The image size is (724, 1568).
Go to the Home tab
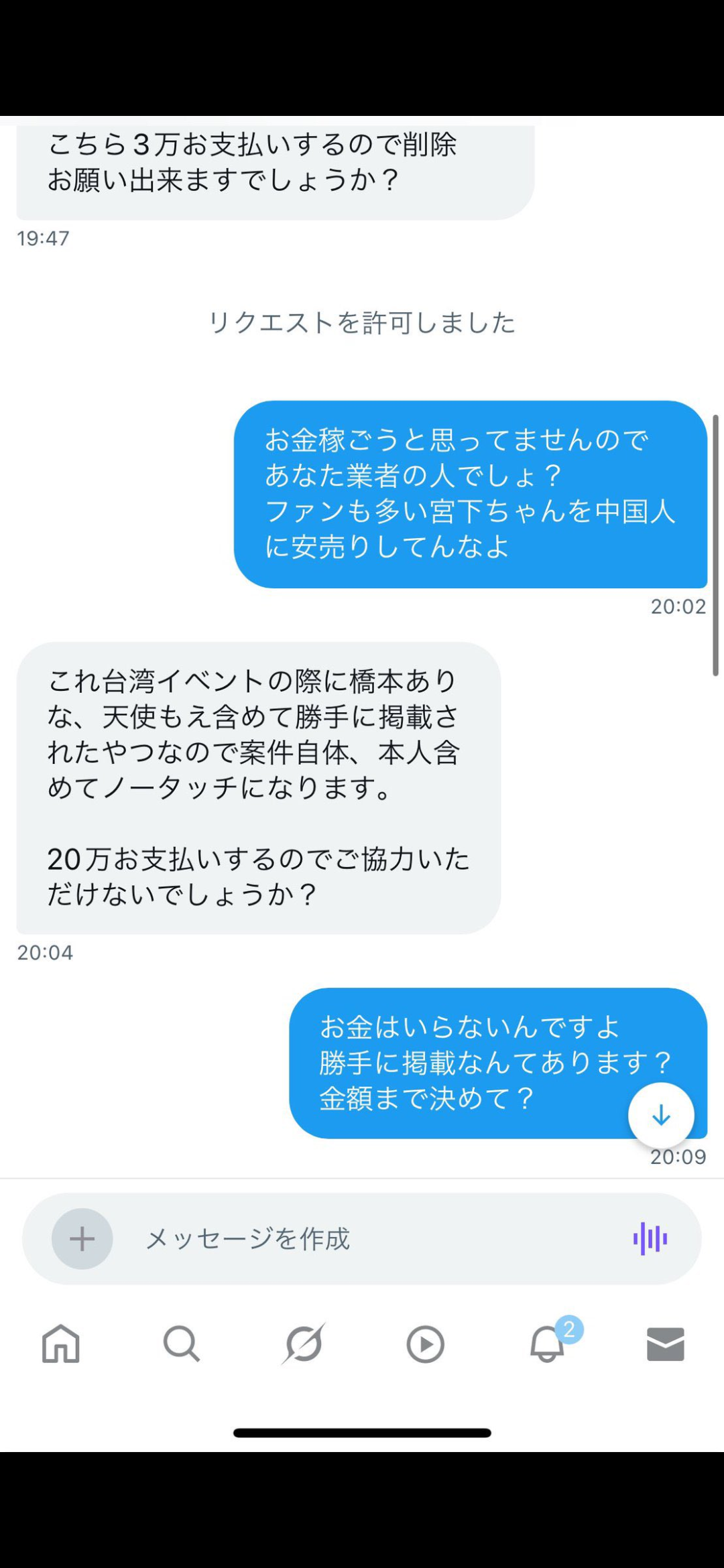click(x=61, y=1344)
